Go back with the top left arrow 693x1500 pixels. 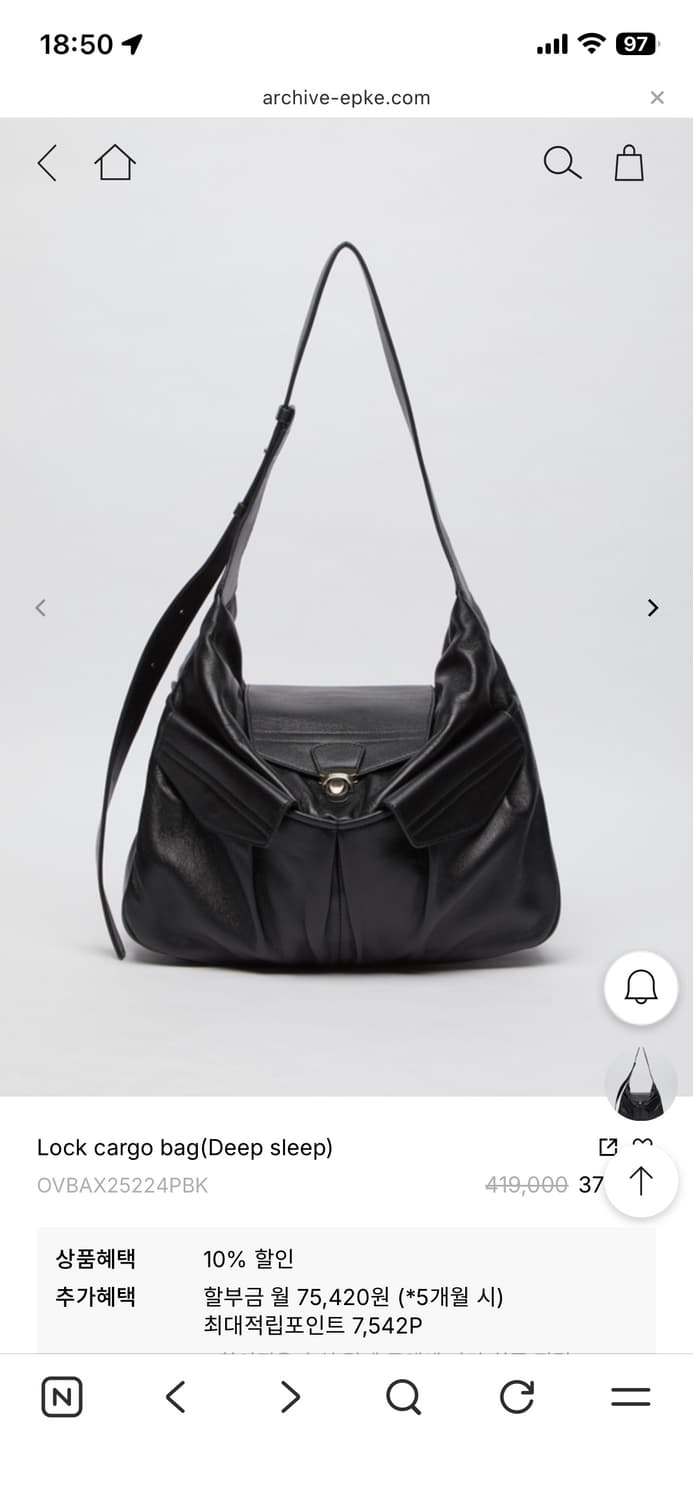(x=47, y=162)
